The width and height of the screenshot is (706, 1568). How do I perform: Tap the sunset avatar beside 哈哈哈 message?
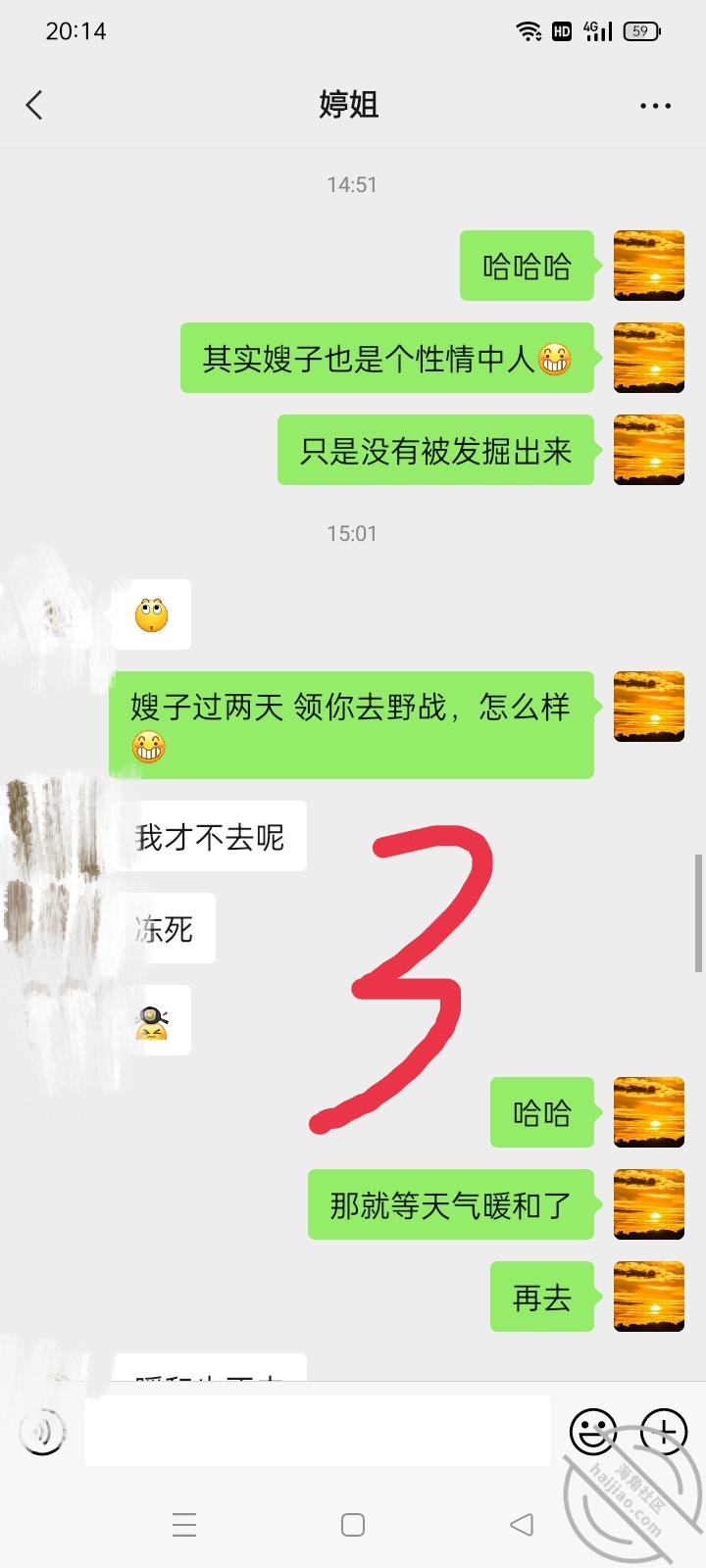(648, 266)
